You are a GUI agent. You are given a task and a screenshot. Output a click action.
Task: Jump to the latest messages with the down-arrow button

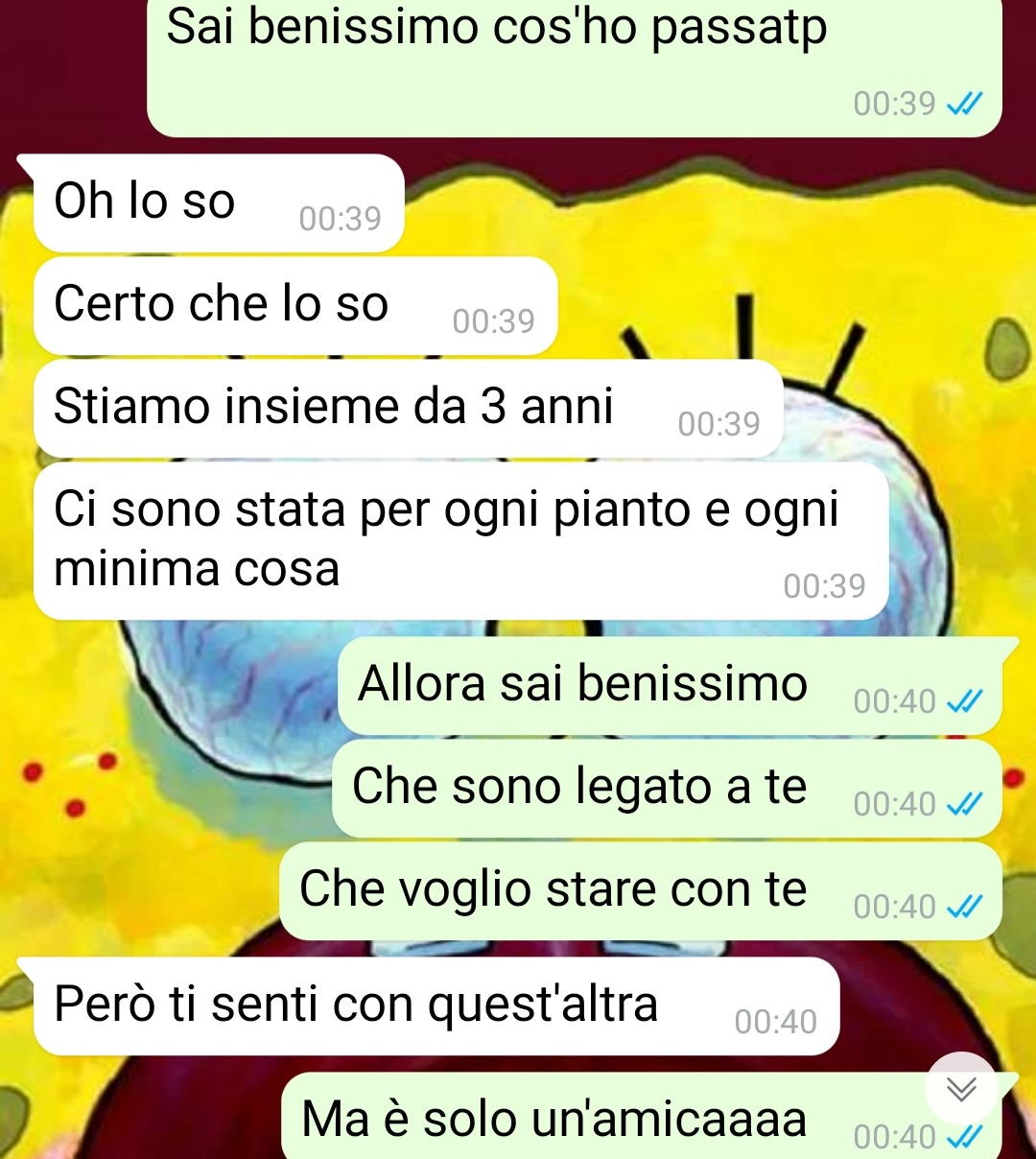(x=961, y=1088)
